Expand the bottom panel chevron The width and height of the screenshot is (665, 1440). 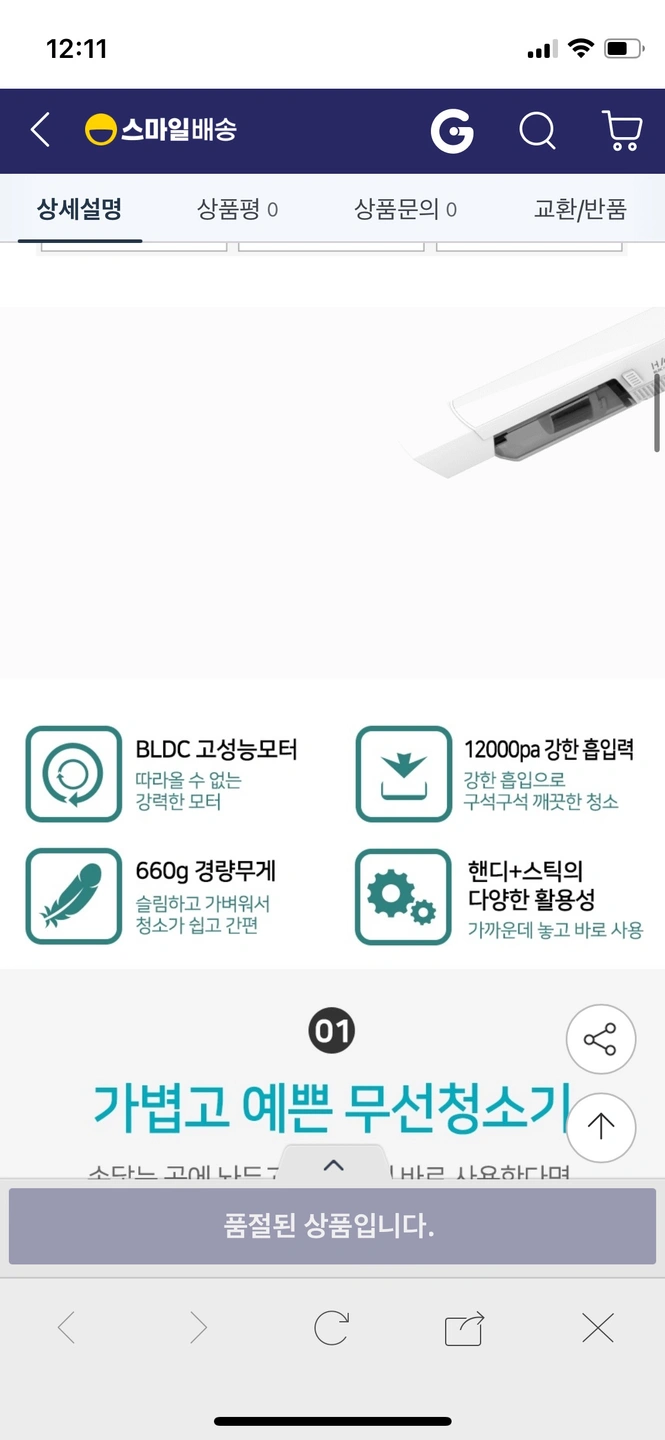(x=334, y=1165)
